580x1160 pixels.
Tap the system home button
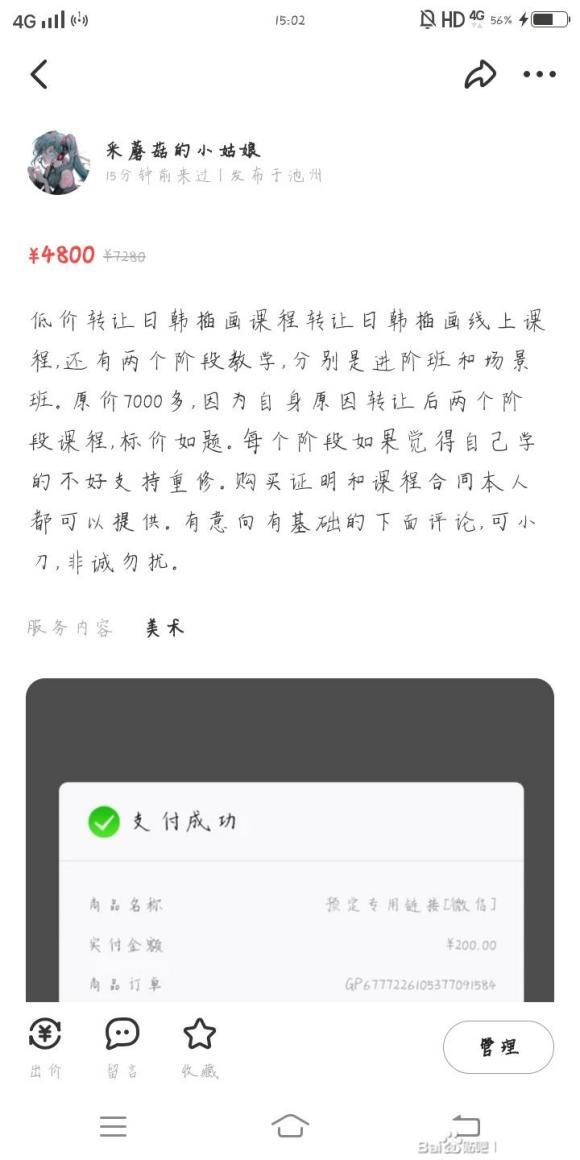pos(290,1126)
